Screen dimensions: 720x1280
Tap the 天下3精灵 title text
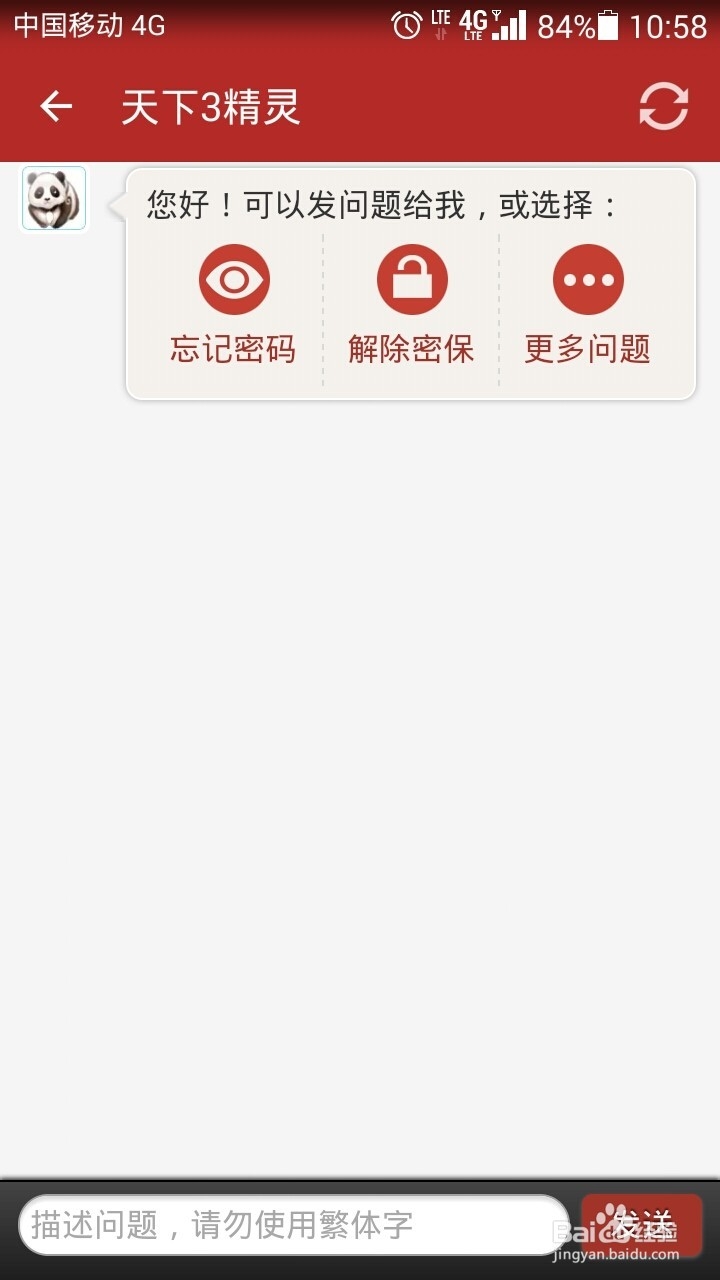[x=212, y=106]
